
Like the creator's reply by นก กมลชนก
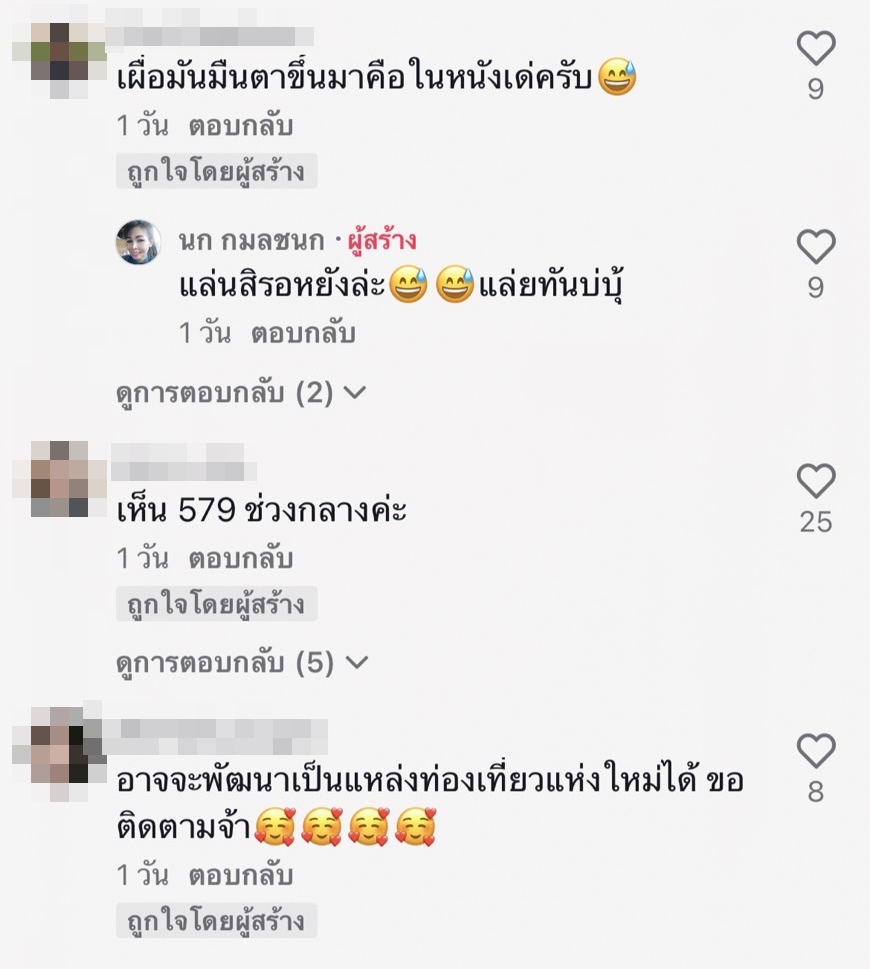coord(815,247)
